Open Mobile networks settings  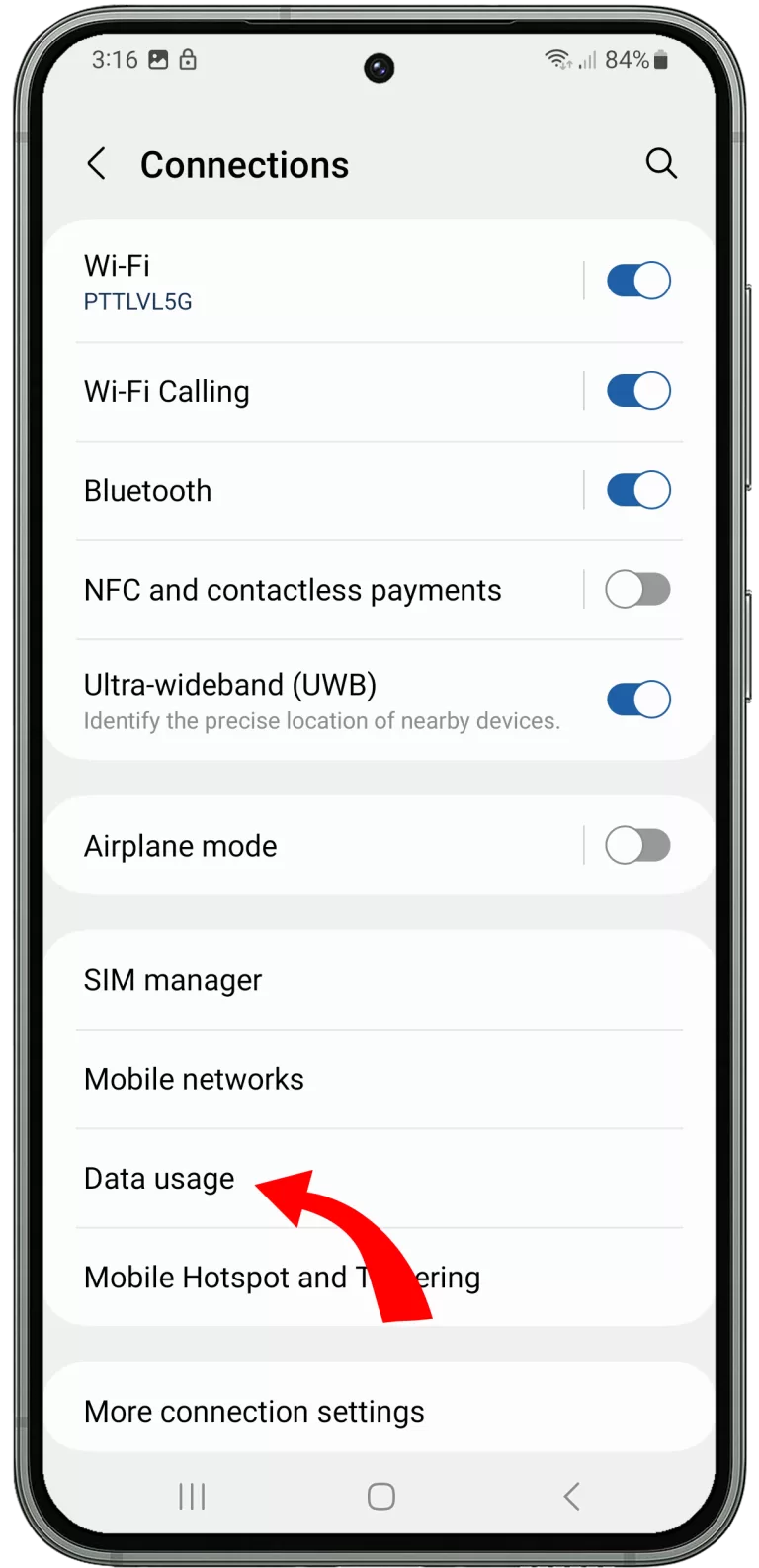[x=379, y=1079]
